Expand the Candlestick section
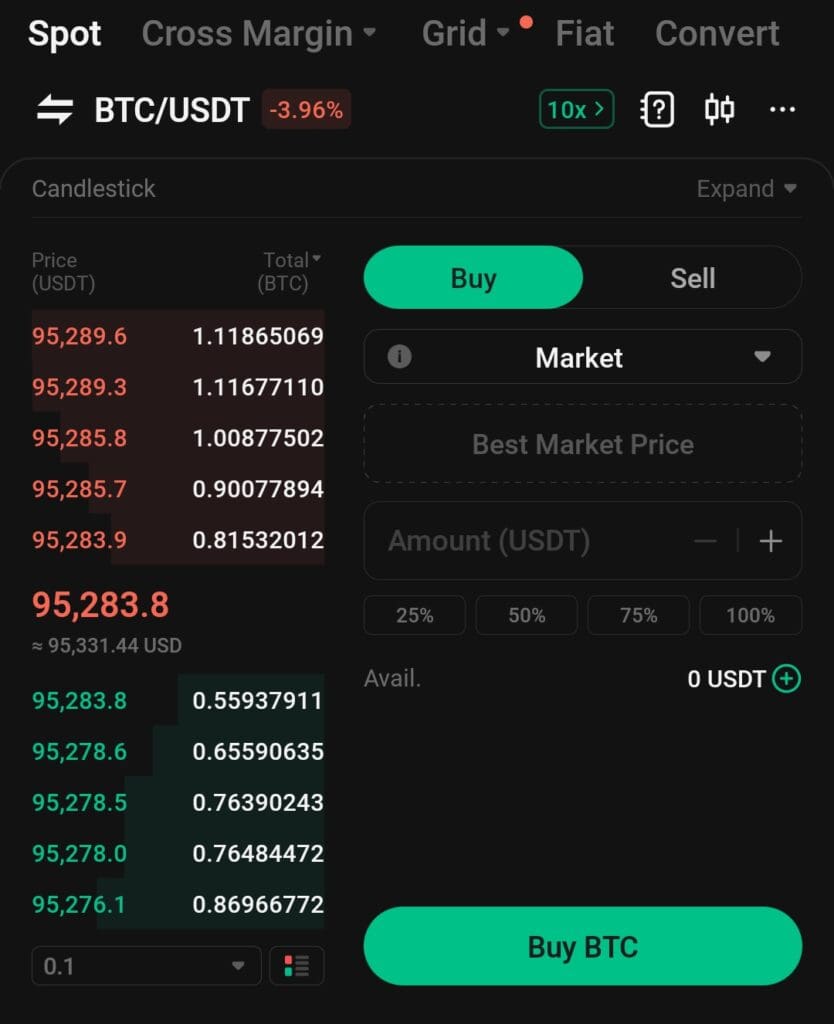This screenshot has width=834, height=1024. coord(746,188)
